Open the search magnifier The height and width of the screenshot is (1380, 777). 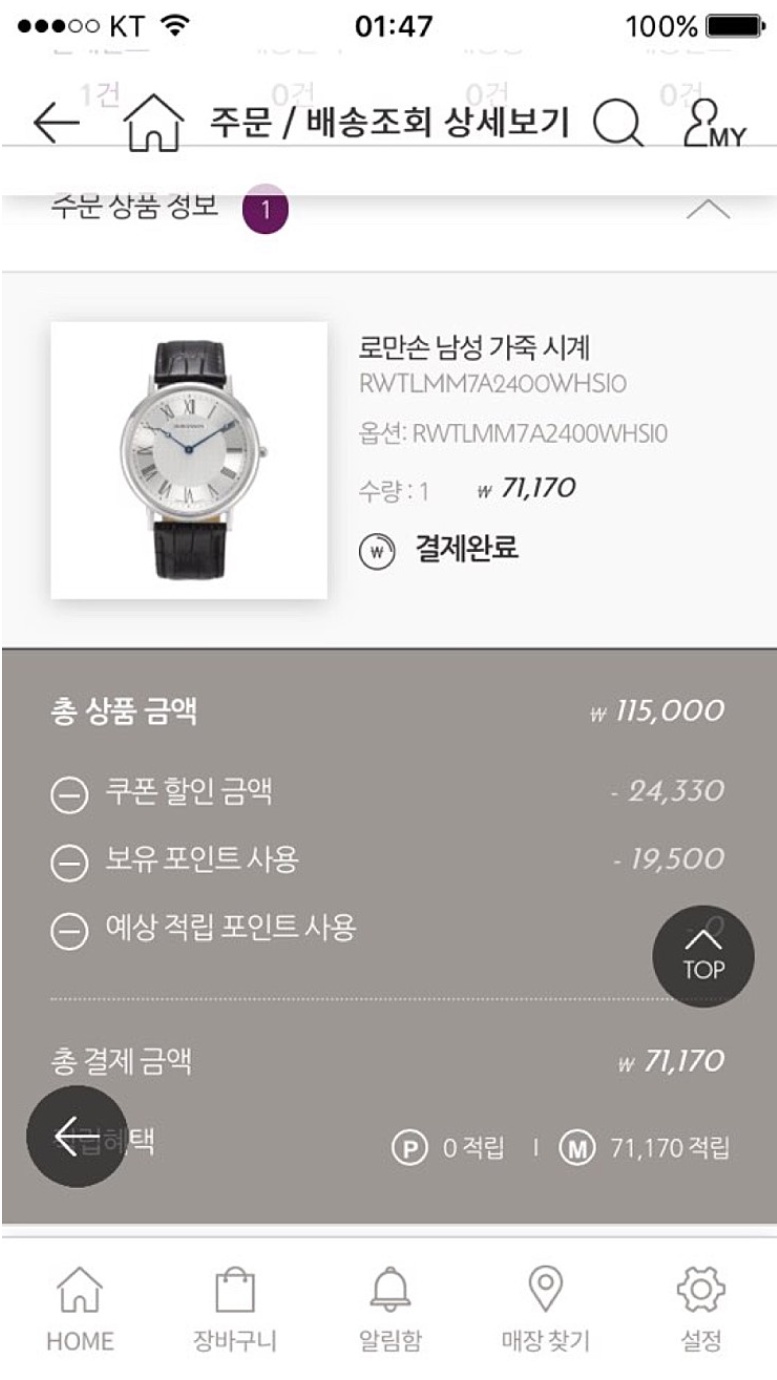pos(619,125)
